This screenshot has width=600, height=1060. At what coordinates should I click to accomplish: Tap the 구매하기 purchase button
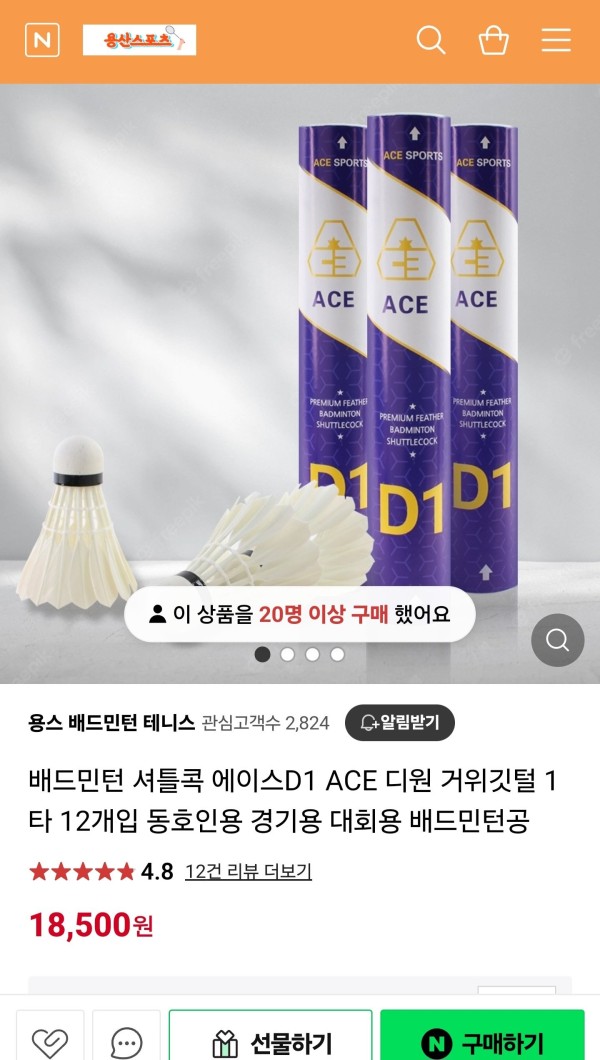483,1042
